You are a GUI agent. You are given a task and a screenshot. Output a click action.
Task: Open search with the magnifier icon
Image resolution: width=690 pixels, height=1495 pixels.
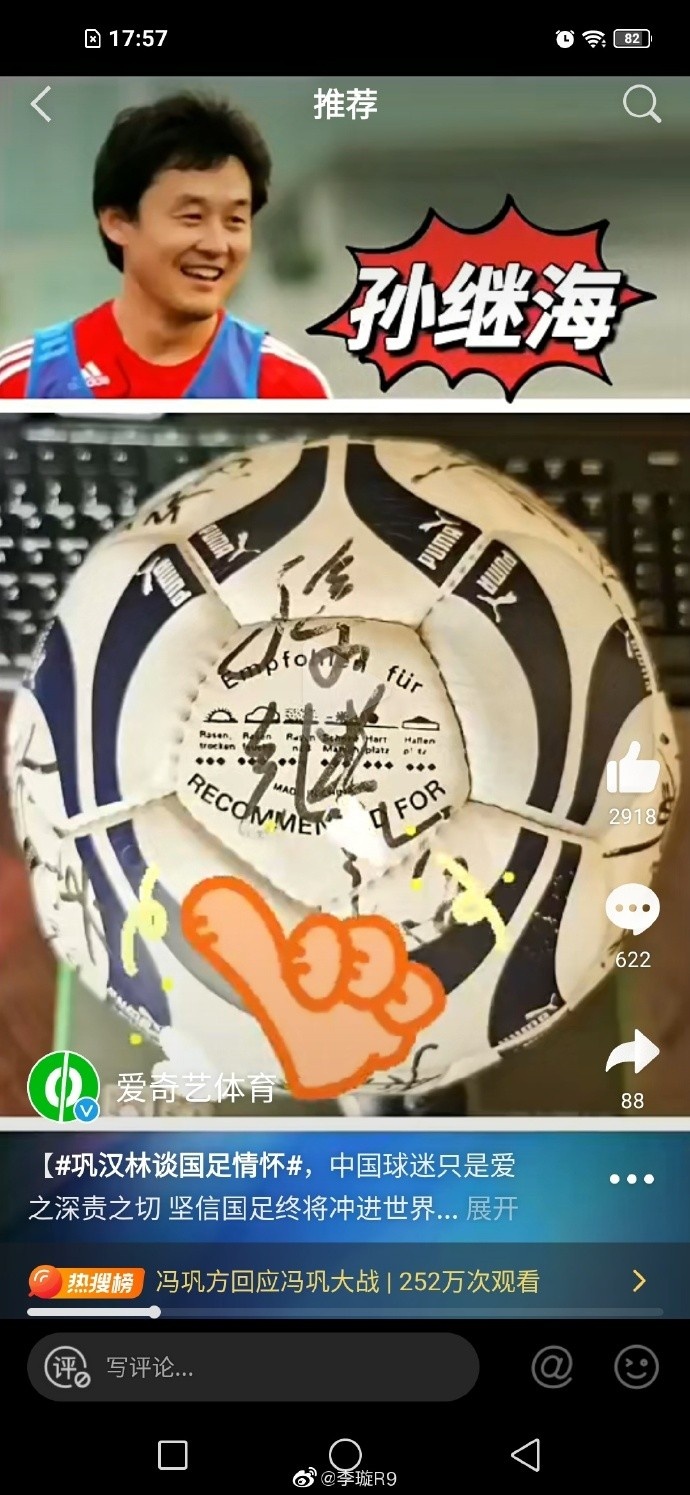click(x=641, y=104)
